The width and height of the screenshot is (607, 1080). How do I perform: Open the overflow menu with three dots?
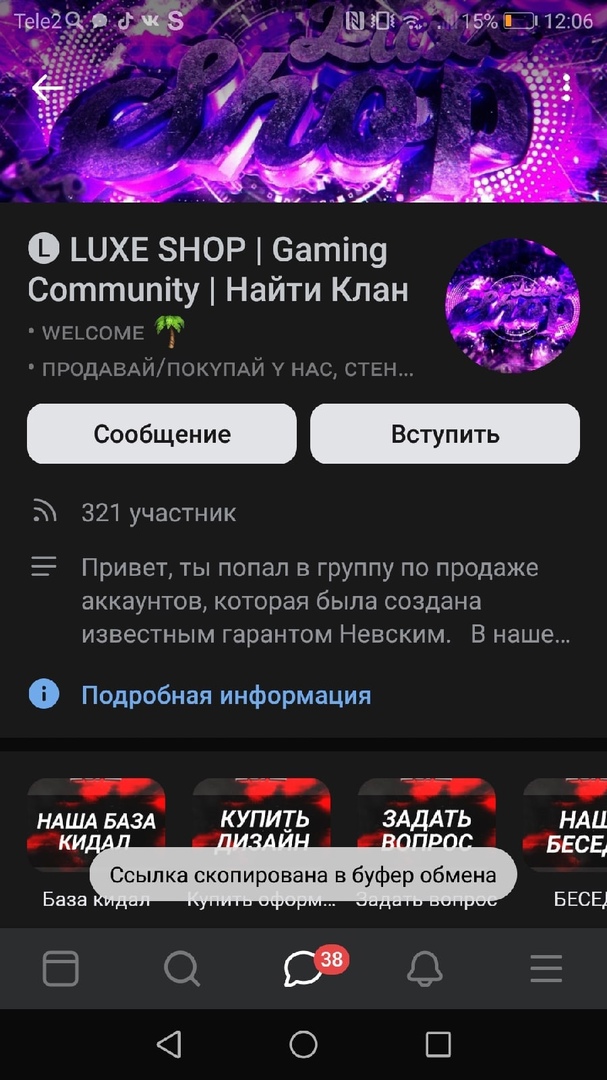tap(566, 88)
